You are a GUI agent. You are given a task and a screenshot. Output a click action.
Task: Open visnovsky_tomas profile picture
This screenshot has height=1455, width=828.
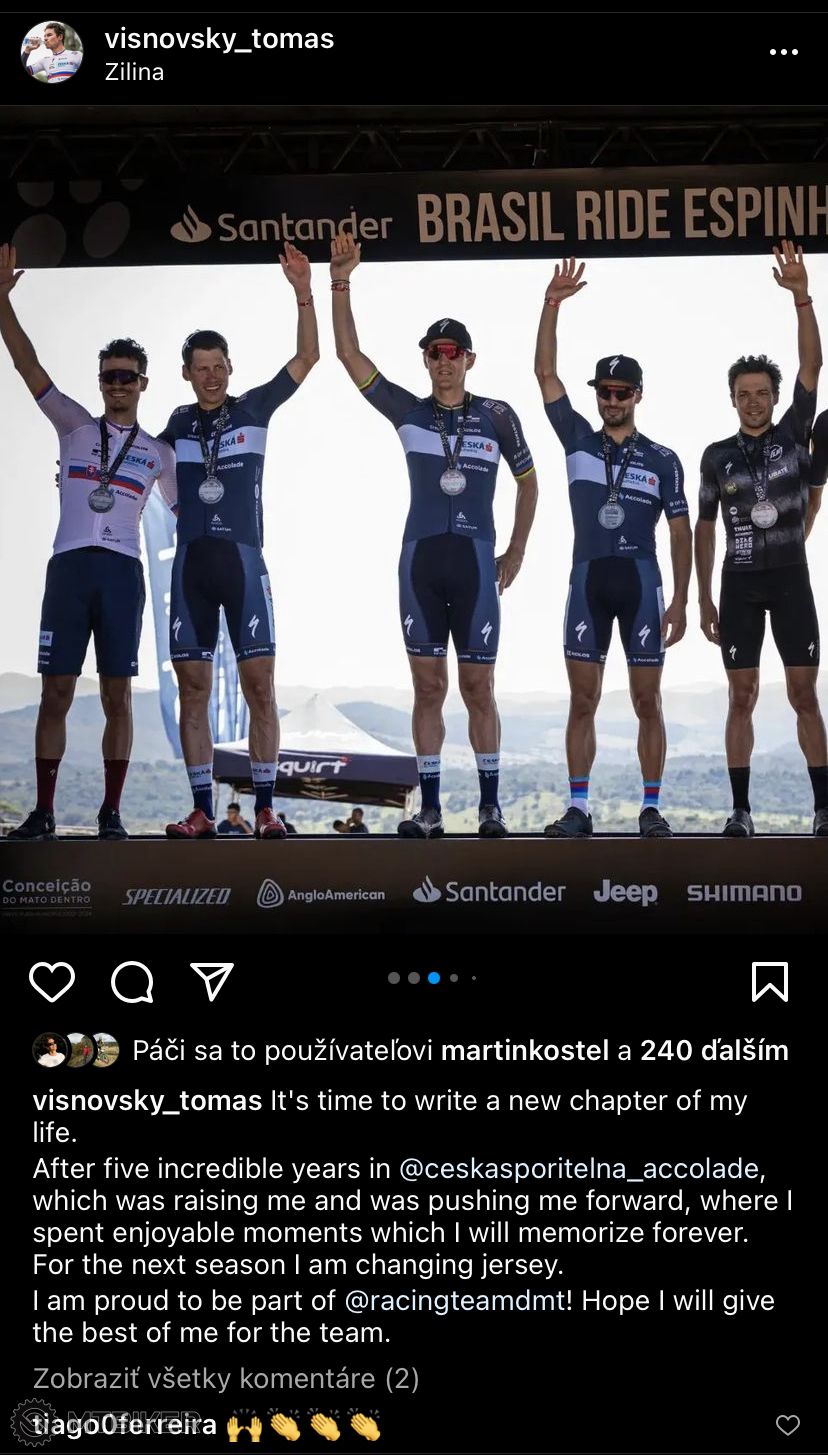pyautogui.click(x=52, y=53)
